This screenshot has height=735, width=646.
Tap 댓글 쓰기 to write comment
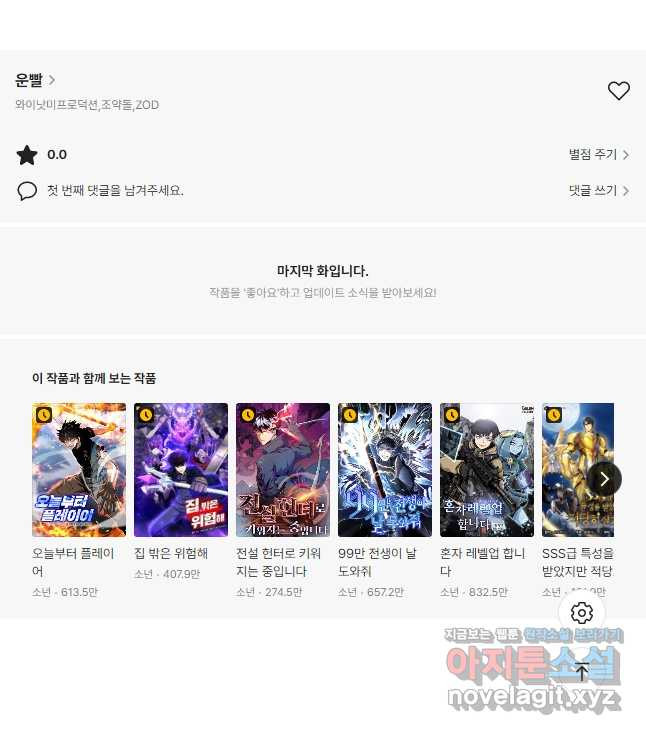tap(598, 190)
